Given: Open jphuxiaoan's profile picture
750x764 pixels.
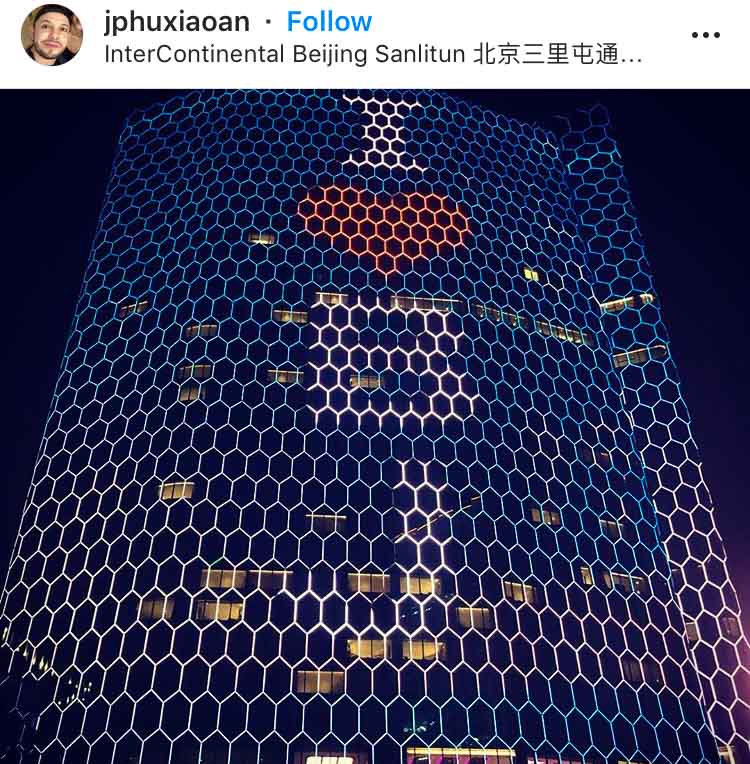Looking at the screenshot, I should click(51, 35).
